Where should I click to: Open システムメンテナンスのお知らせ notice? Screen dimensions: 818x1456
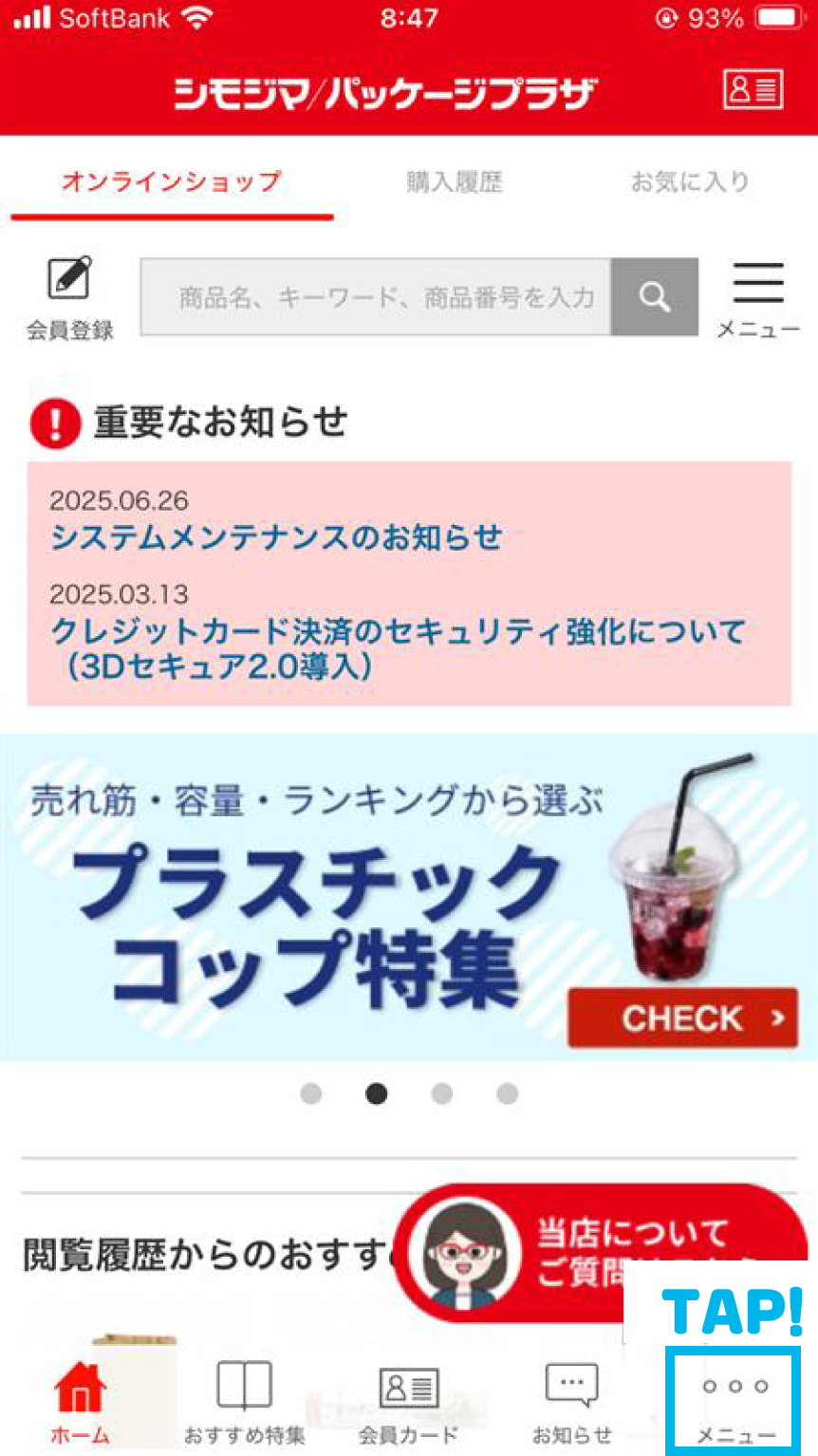[x=276, y=537]
